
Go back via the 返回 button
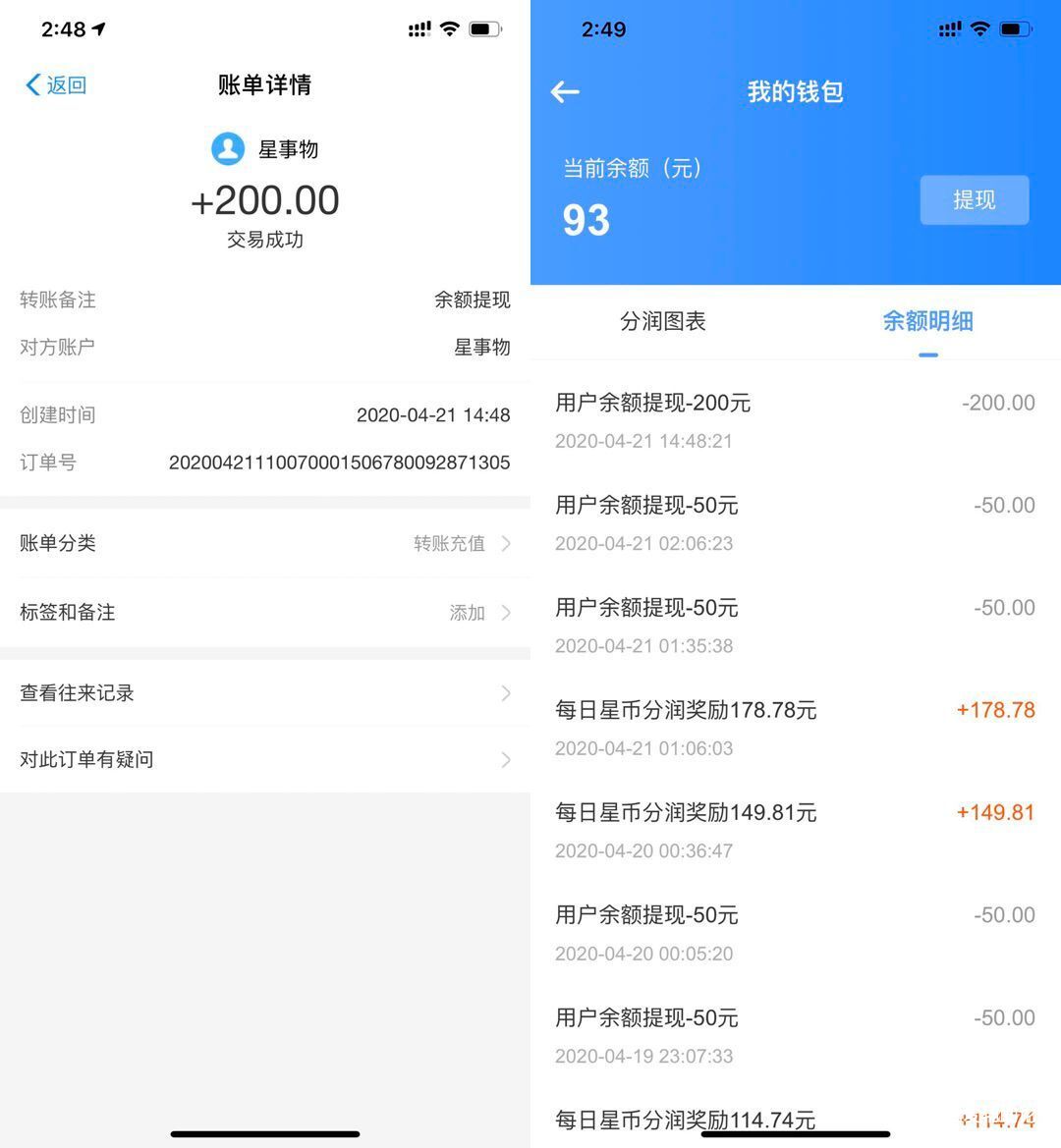pos(56,85)
